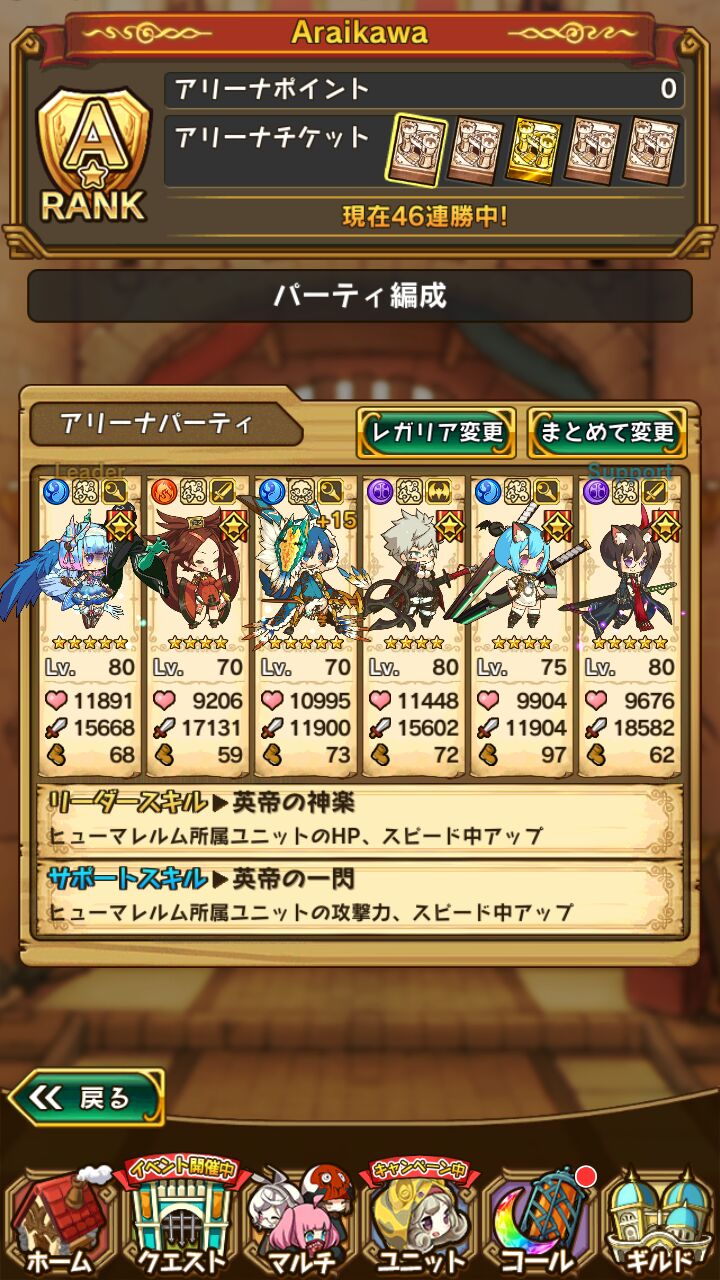Switch to the ユニット tab

click(x=418, y=1220)
